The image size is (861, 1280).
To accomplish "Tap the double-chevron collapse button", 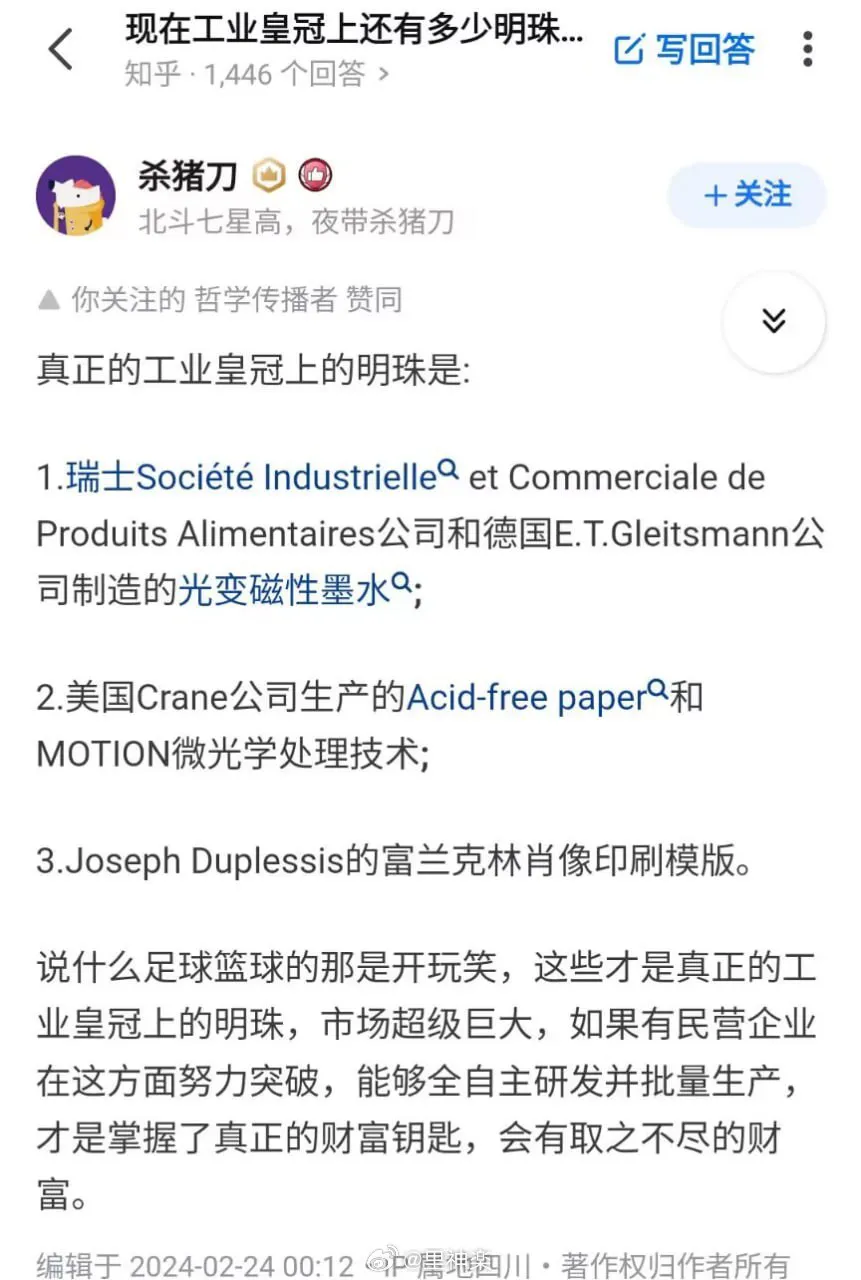I will (x=773, y=322).
